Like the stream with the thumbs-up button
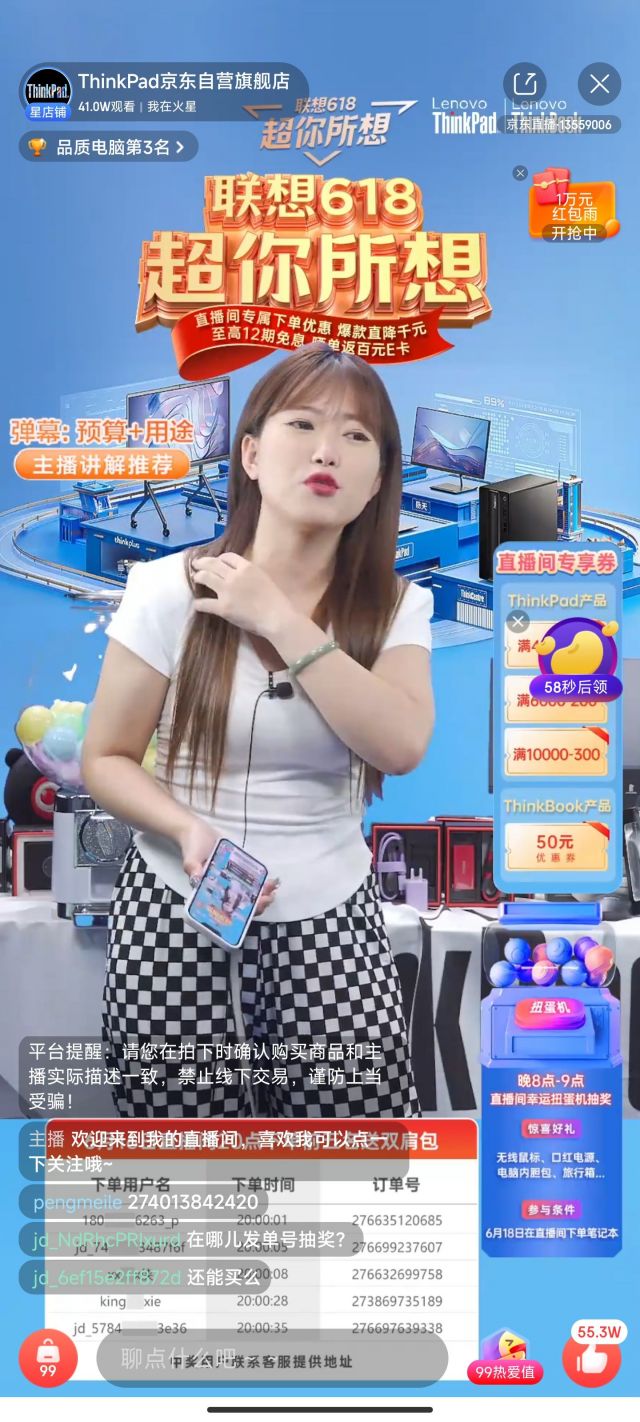 coord(592,1358)
